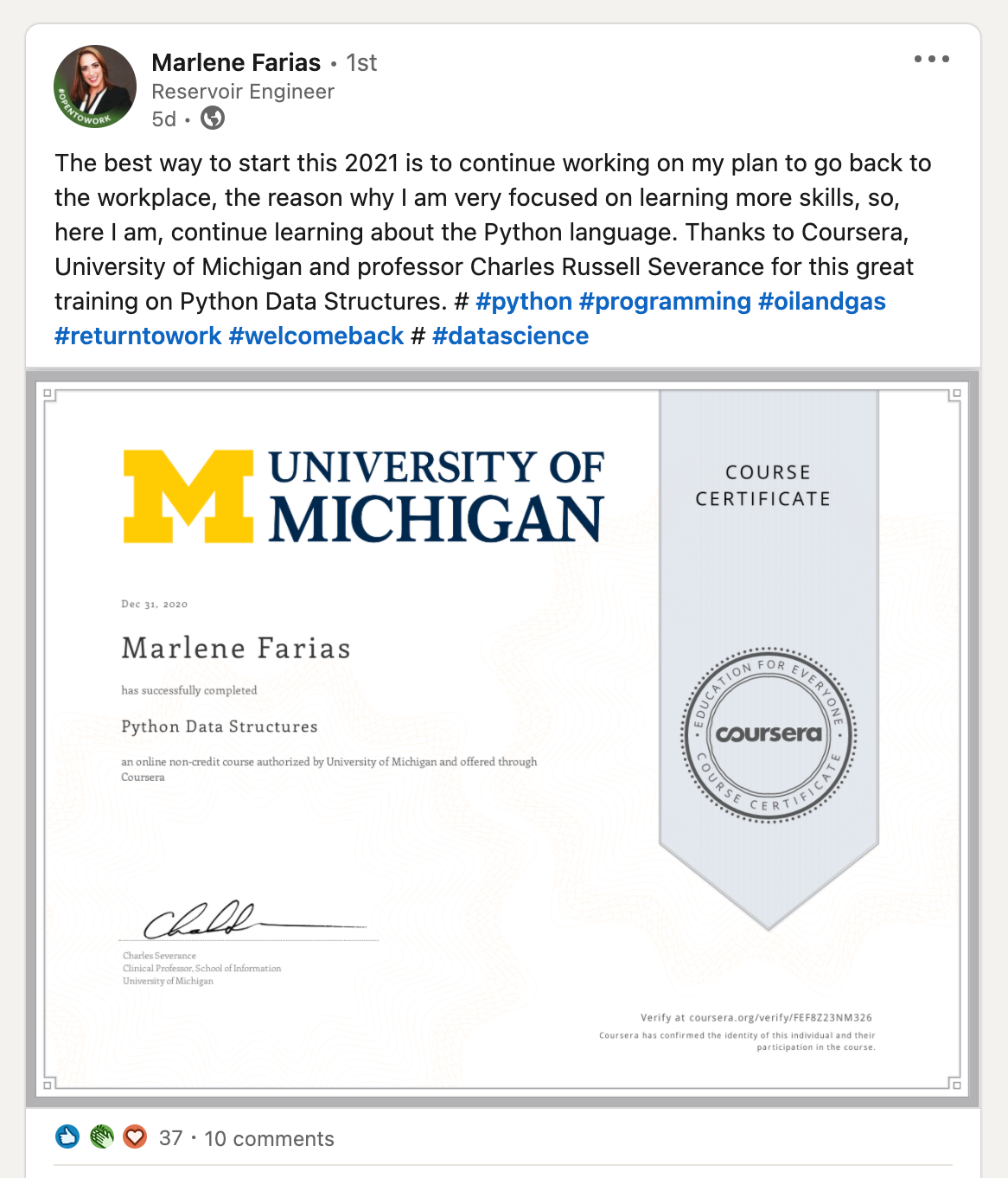Browse the #datascience hashtag
1008x1178 pixels.
click(x=510, y=336)
